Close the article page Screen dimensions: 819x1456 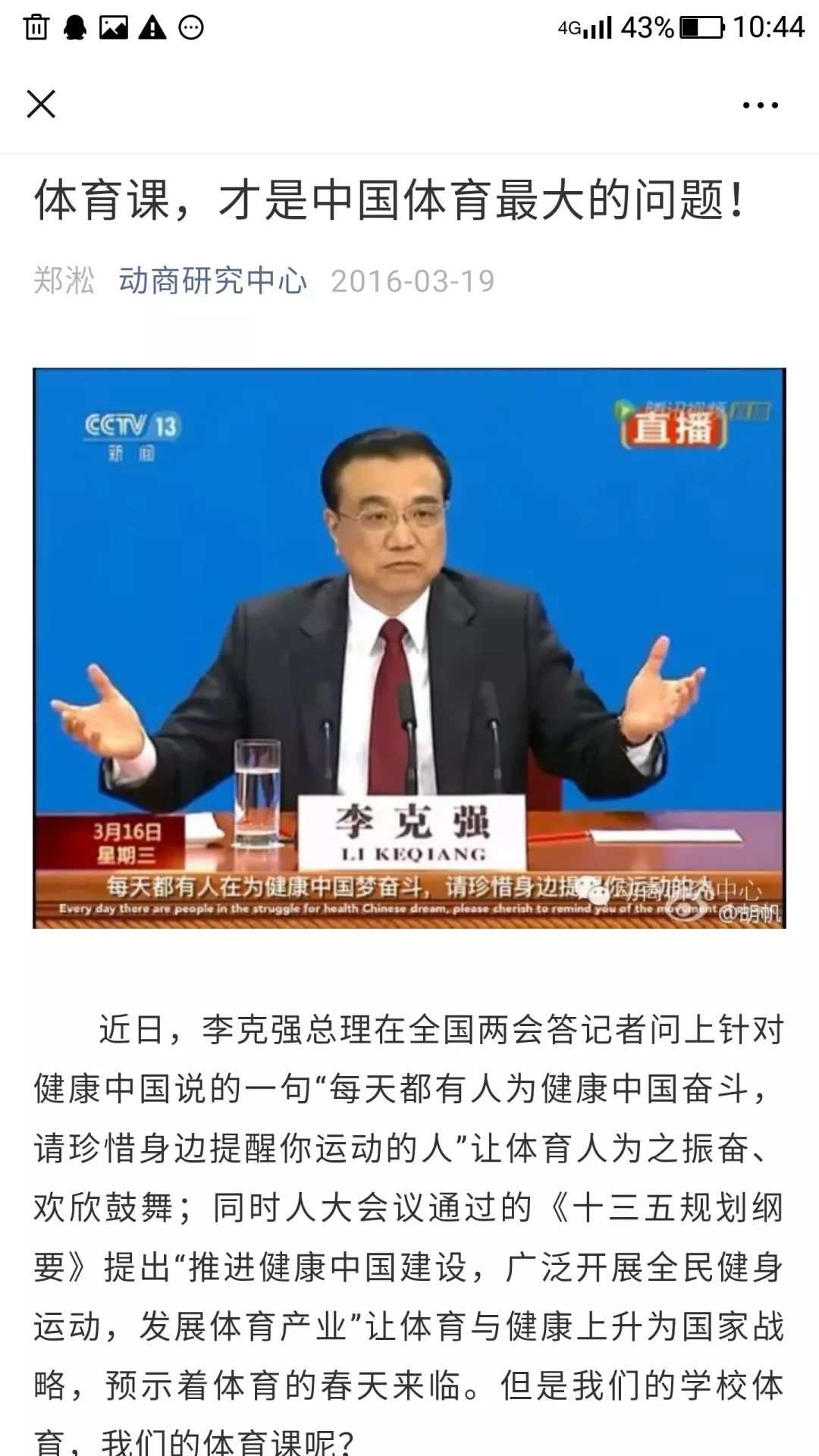[41, 104]
